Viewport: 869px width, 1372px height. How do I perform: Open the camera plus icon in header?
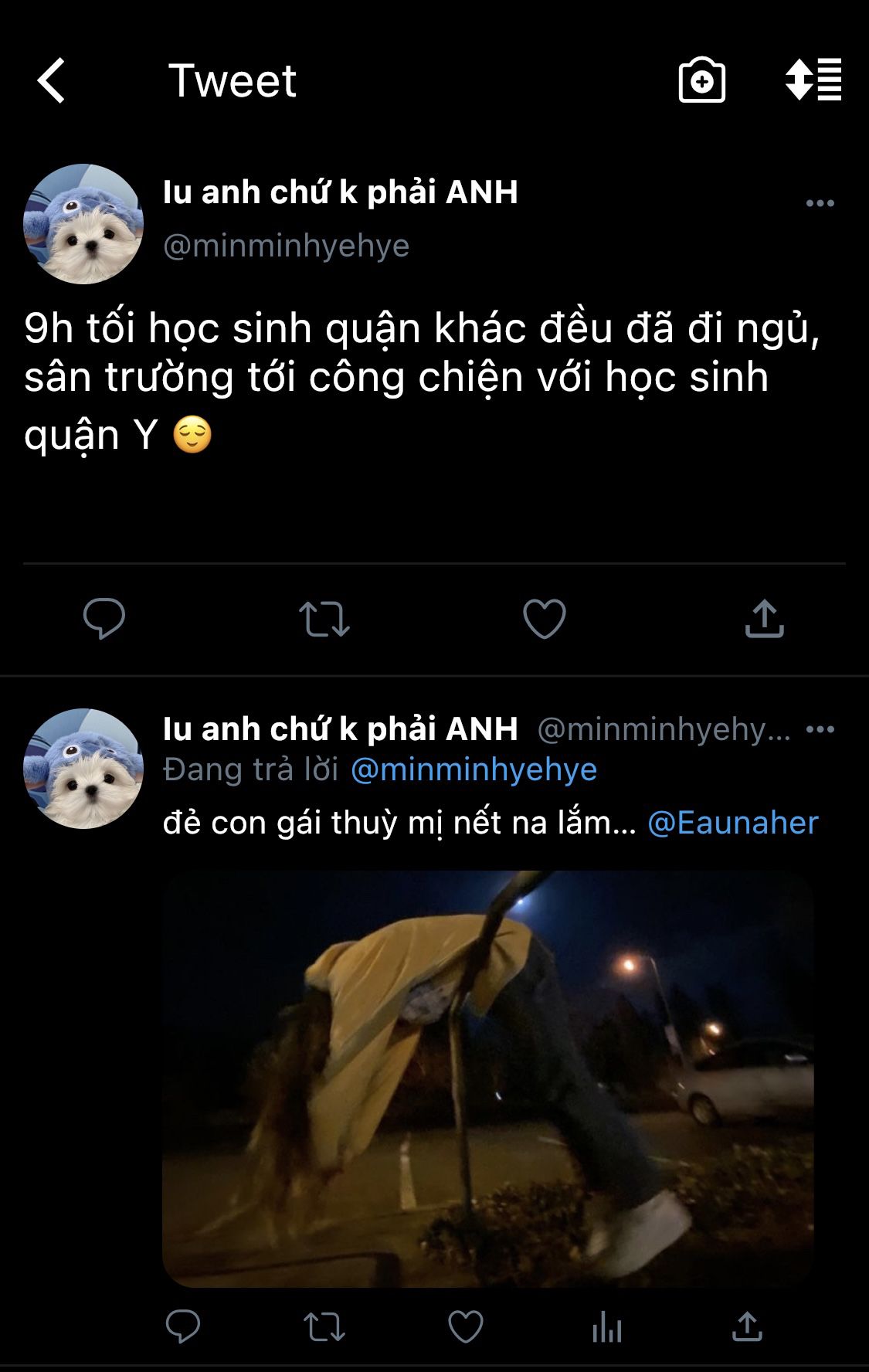(701, 80)
